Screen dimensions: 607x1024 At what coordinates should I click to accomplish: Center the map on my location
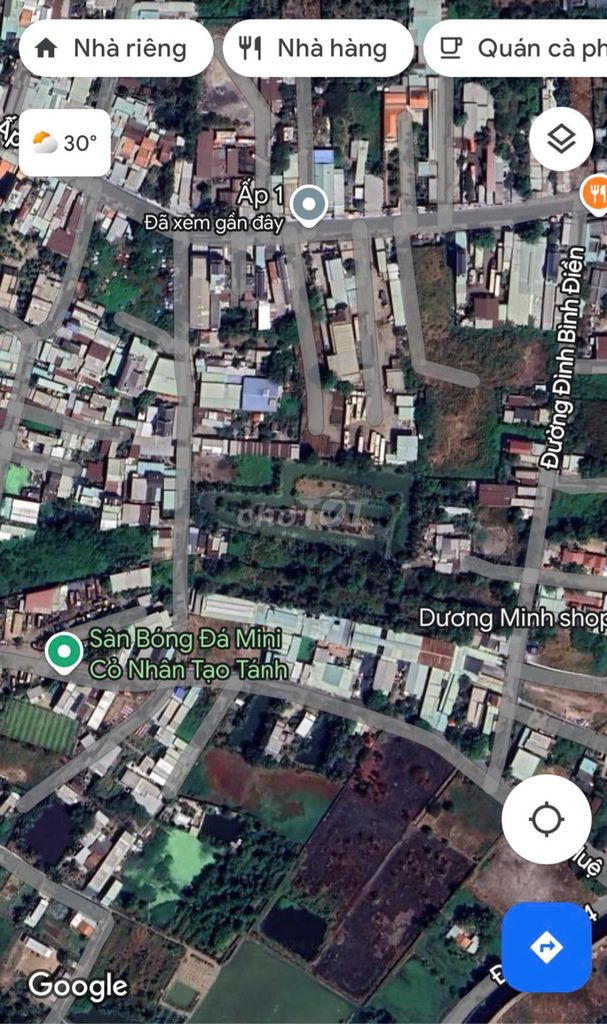coord(547,819)
